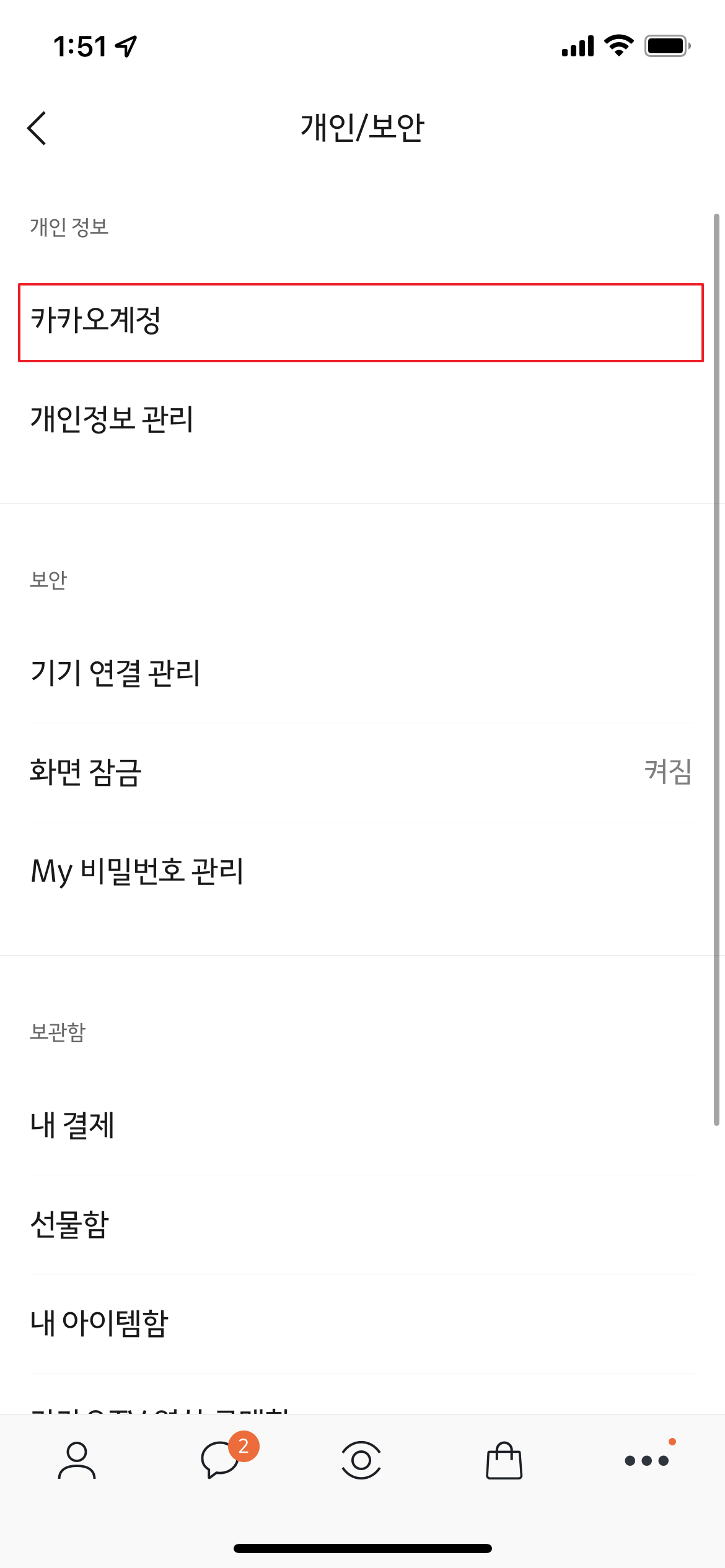Viewport: 725px width, 1568px height.
Task: Switch to the more tab
Action: pyautogui.click(x=647, y=1461)
